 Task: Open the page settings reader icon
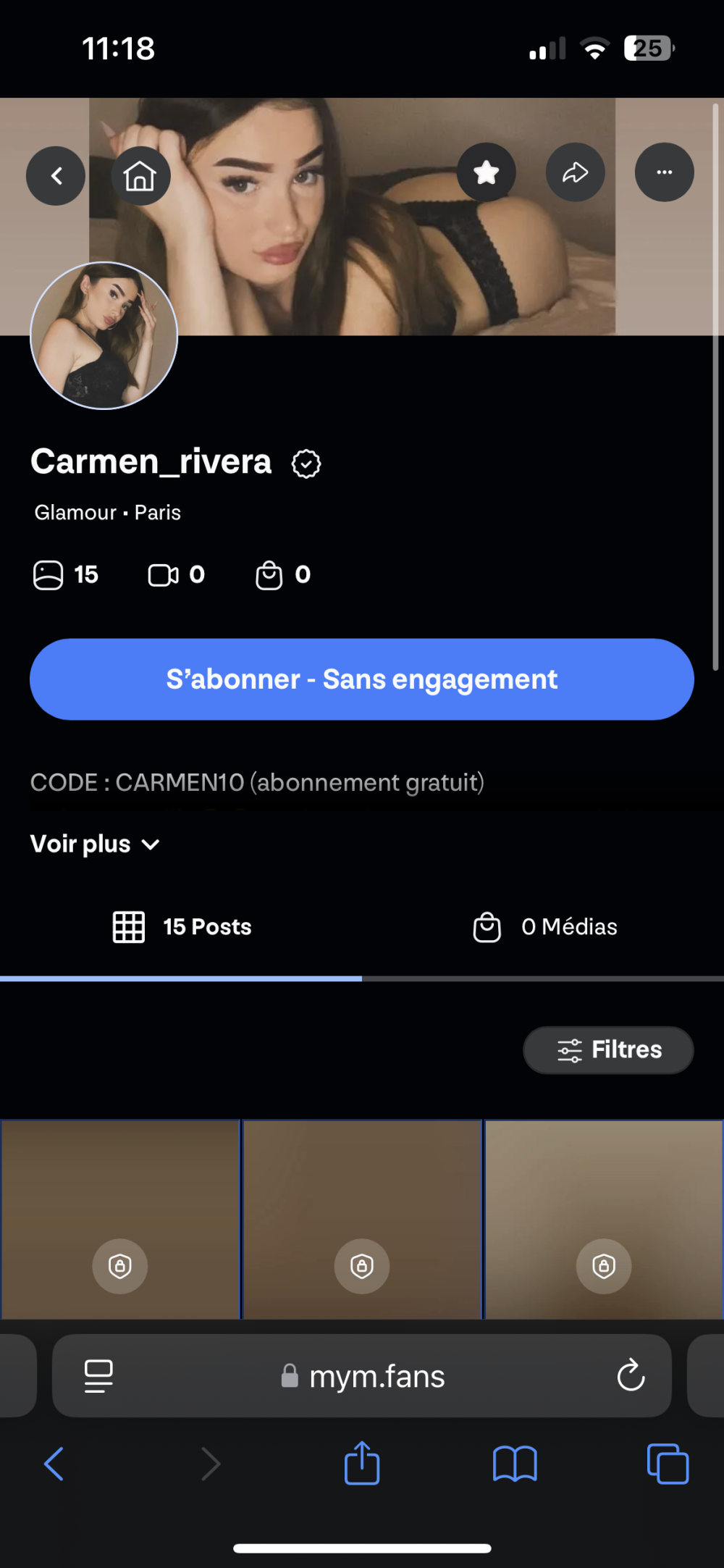(x=98, y=1376)
